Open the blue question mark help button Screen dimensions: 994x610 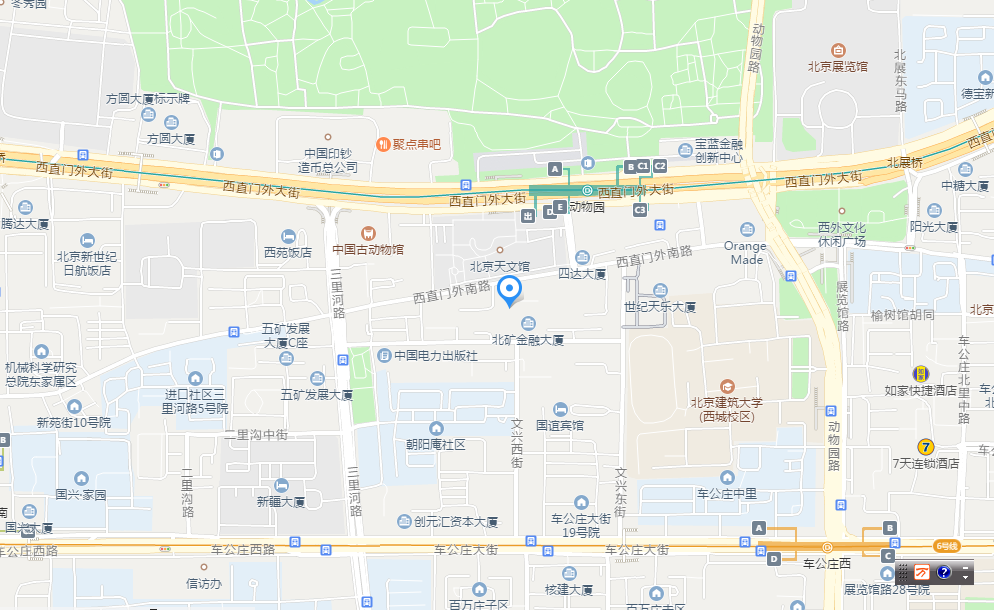943,572
